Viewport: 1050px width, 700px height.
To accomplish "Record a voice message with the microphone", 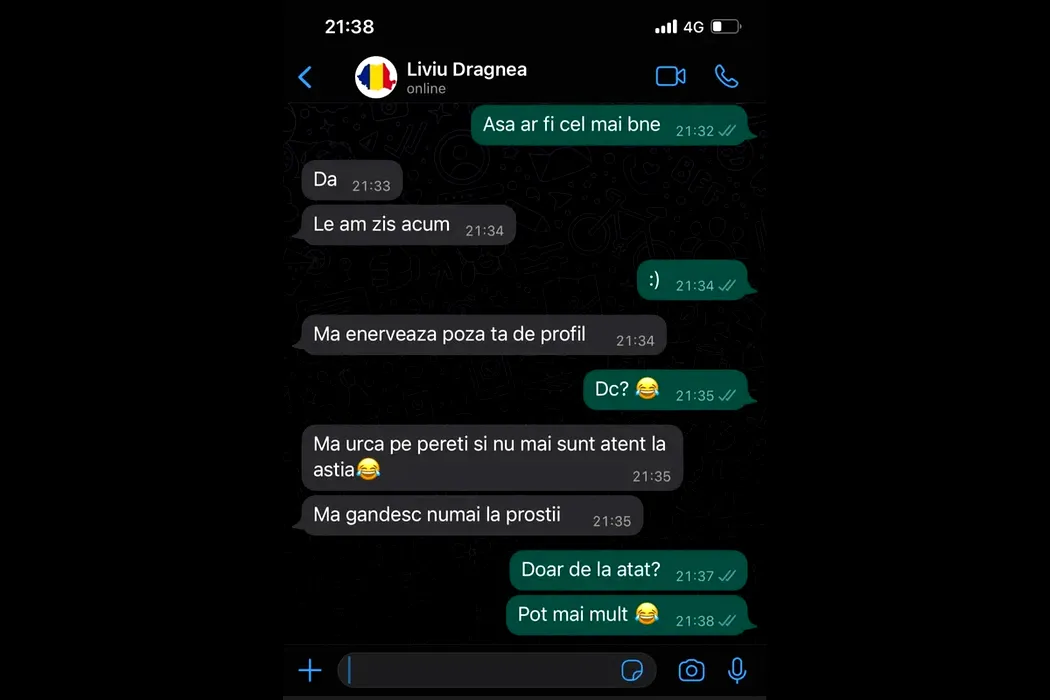I will pos(737,670).
